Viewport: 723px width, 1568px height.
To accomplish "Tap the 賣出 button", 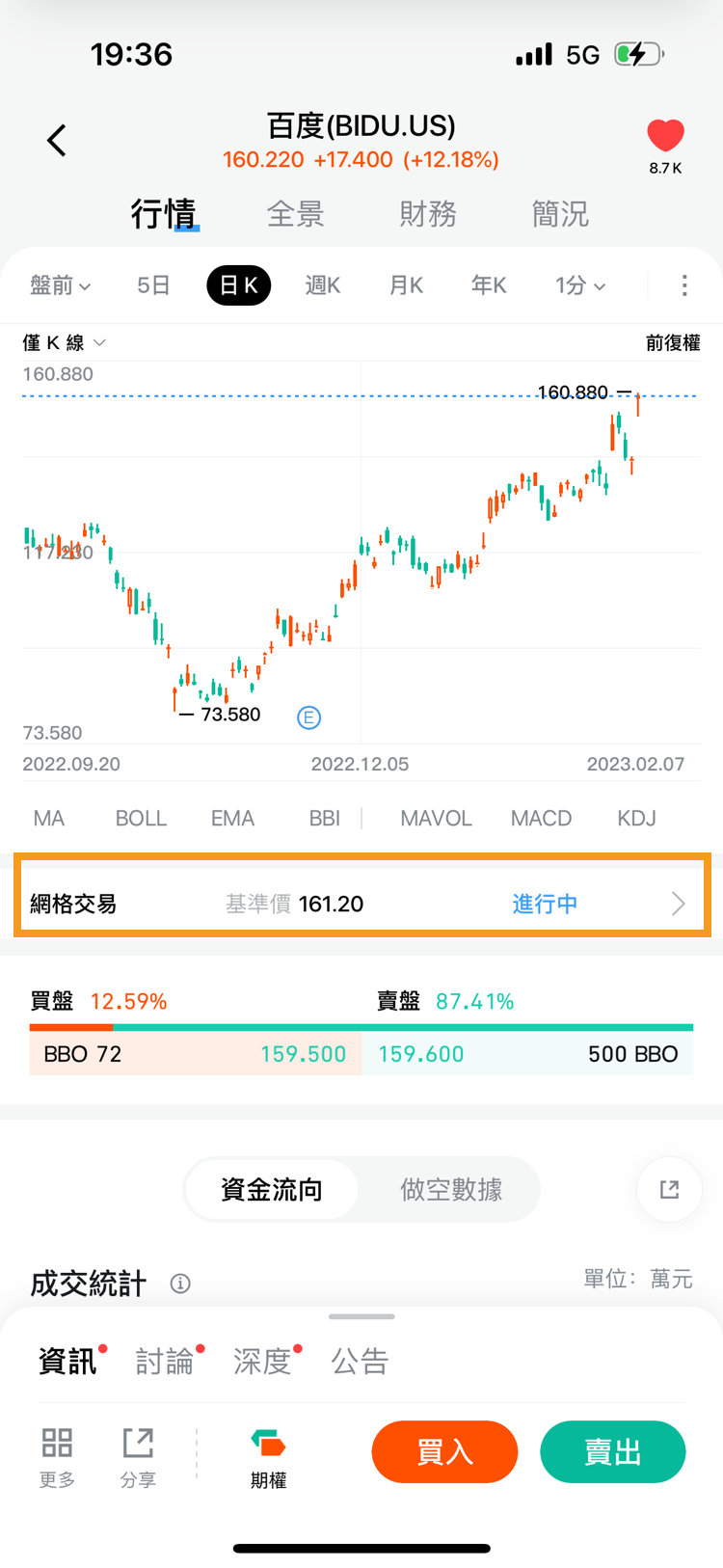I will [613, 1452].
